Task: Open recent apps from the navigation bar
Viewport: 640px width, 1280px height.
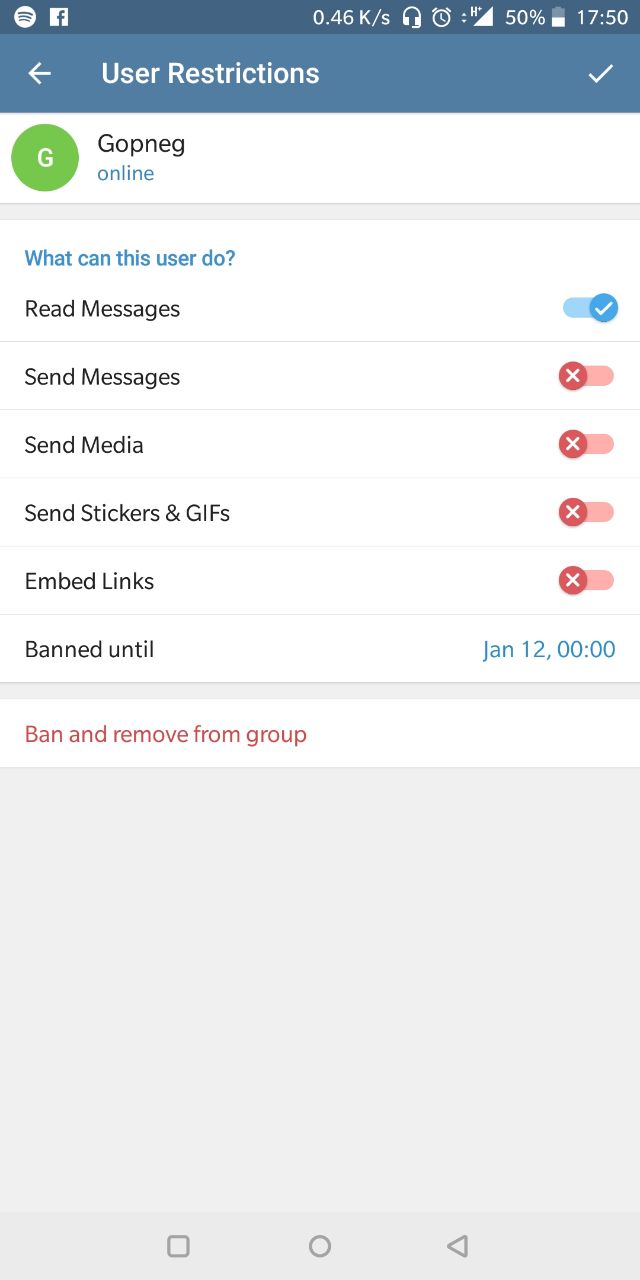Action: coord(178,1246)
